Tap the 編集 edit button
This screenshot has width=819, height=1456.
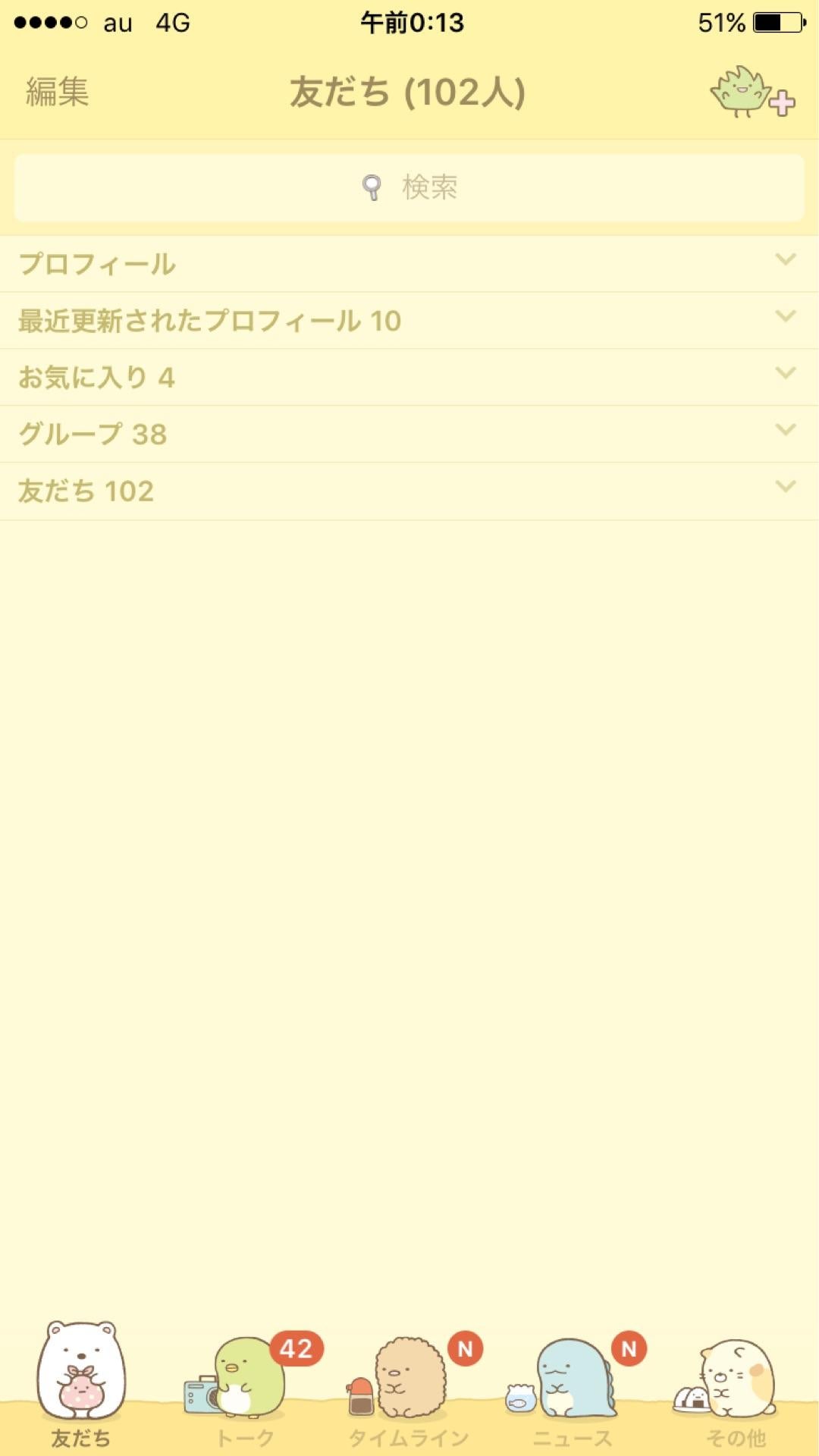[x=58, y=93]
